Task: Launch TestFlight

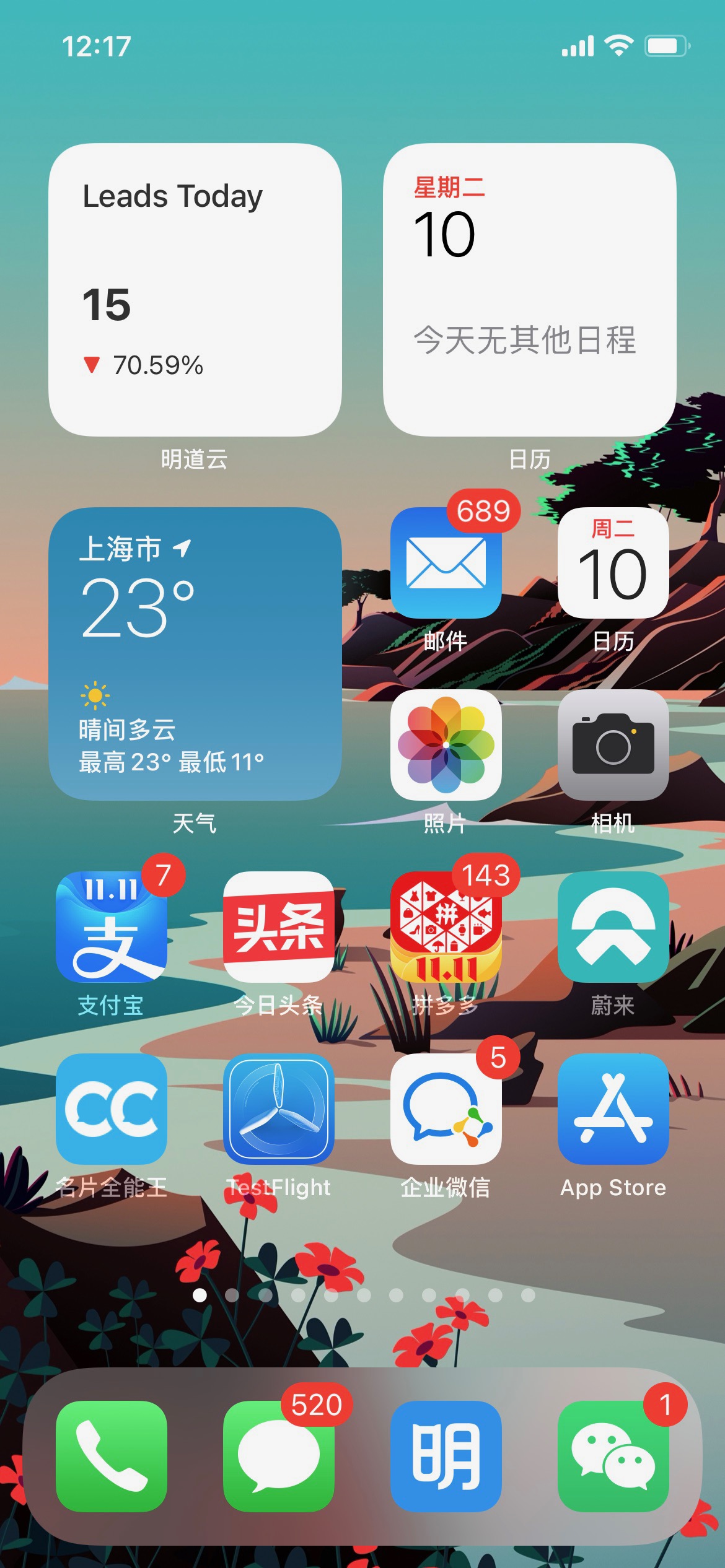Action: 278,1108
